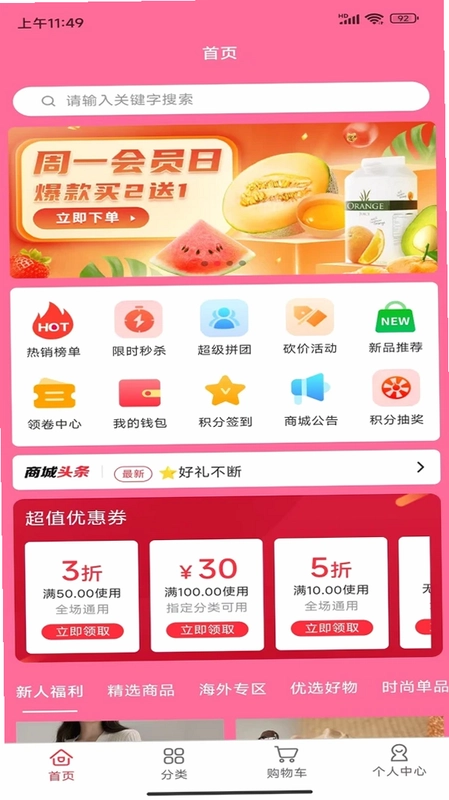Open the 商城头条 好礼不断 headline row
Image resolution: width=449 pixels, height=800 pixels.
click(x=226, y=470)
